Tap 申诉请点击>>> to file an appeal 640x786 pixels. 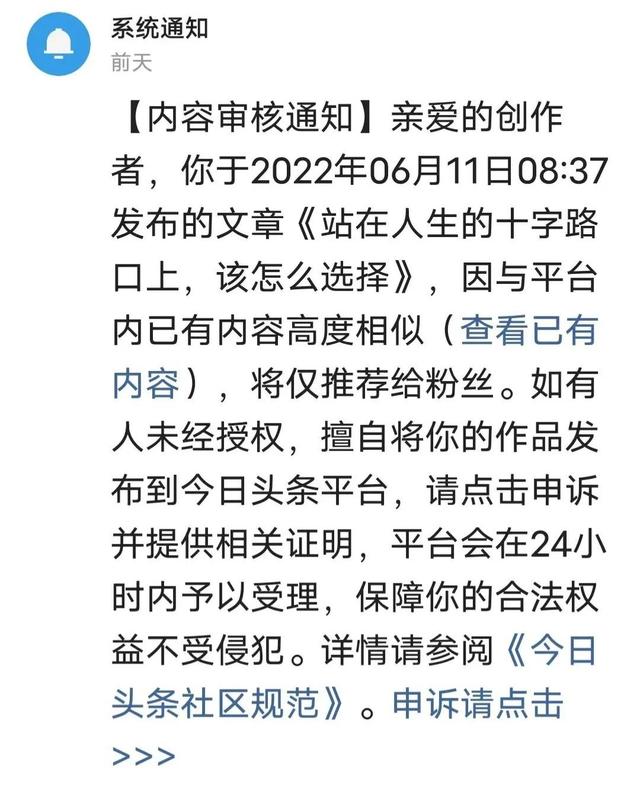[x=477, y=704]
